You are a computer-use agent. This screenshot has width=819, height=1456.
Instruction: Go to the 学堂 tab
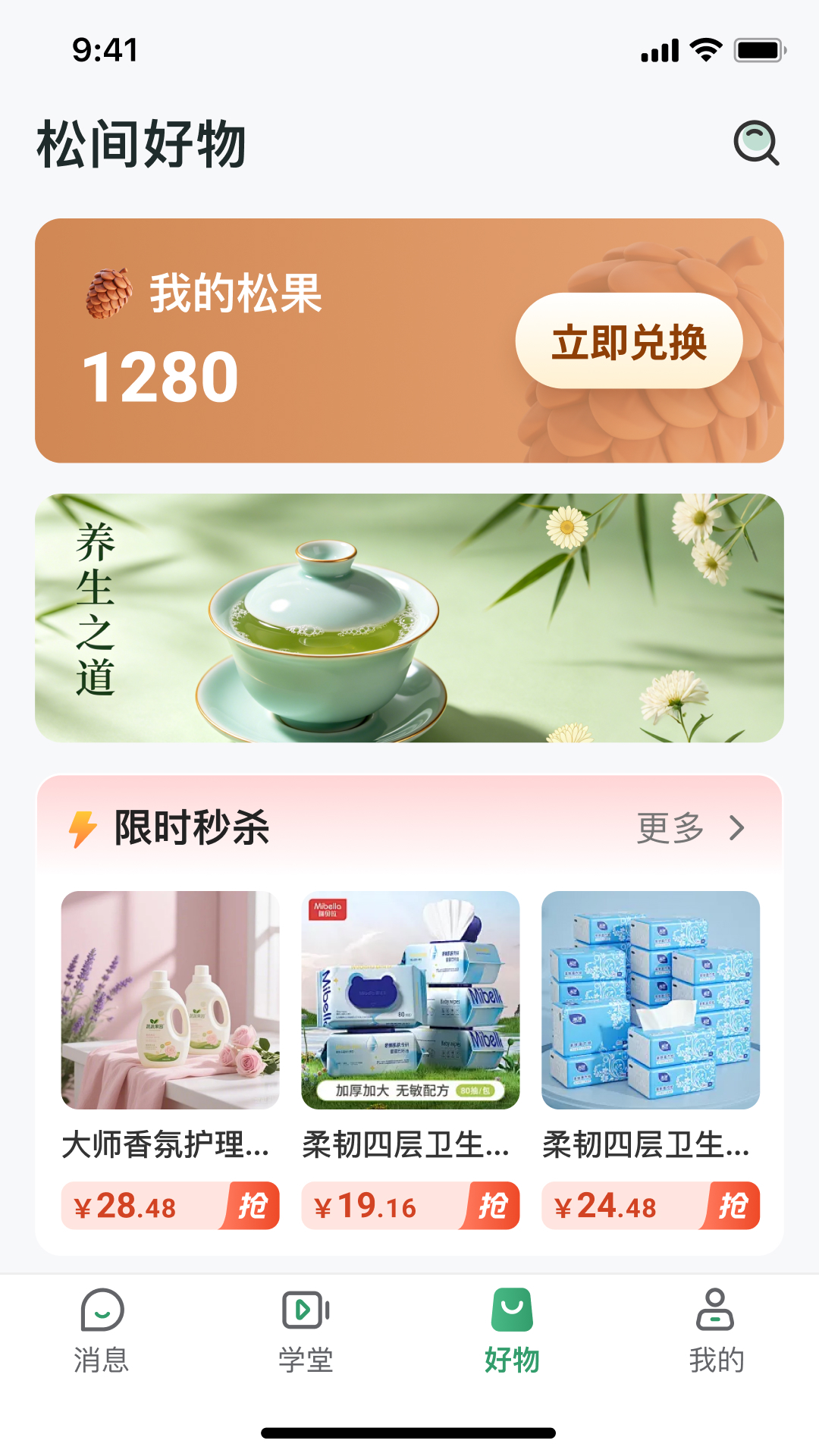coord(306,1330)
